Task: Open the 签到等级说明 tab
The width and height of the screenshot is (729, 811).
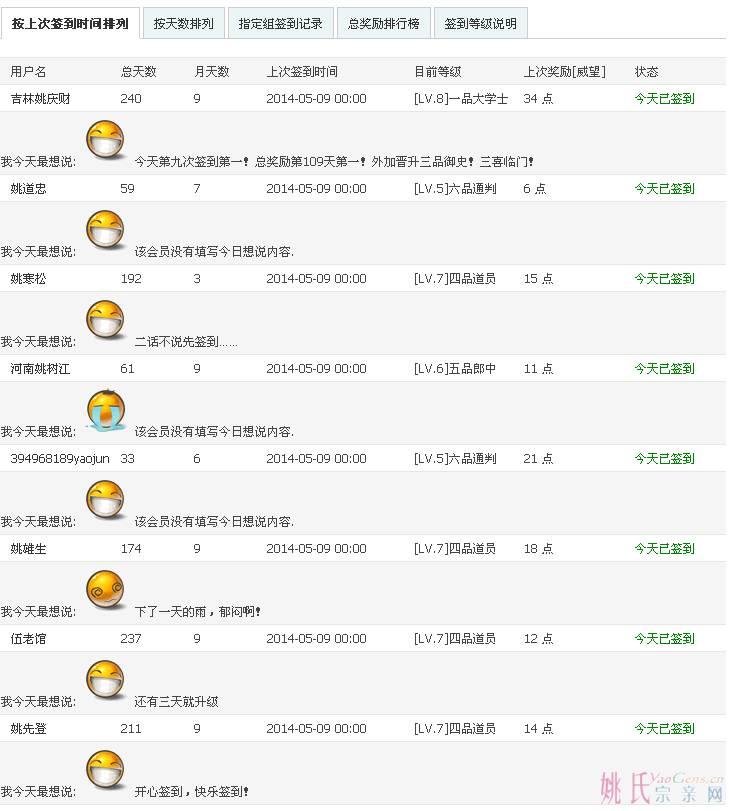Action: [x=480, y=23]
